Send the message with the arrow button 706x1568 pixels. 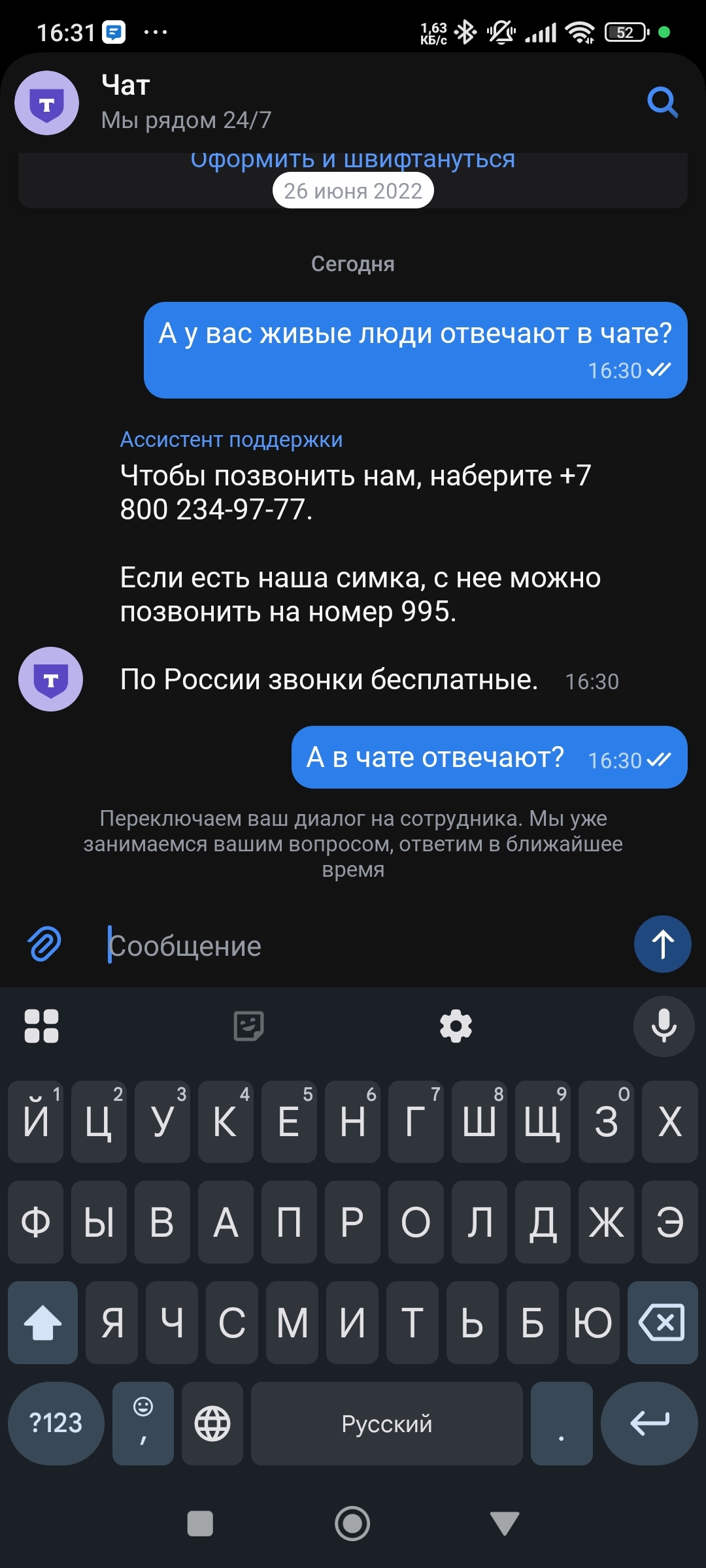(662, 944)
